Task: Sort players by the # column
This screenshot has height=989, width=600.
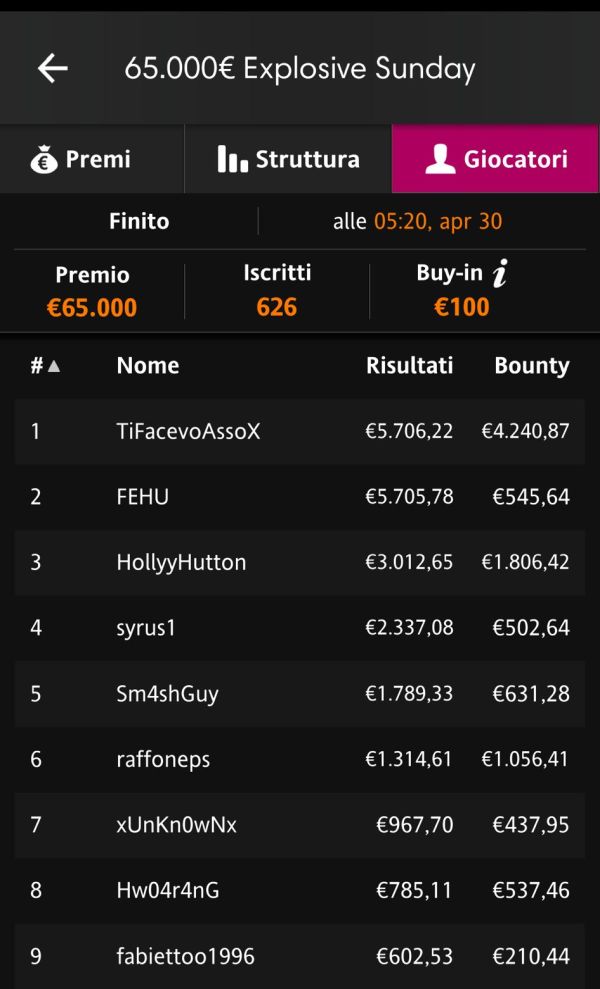Action: tap(45, 365)
